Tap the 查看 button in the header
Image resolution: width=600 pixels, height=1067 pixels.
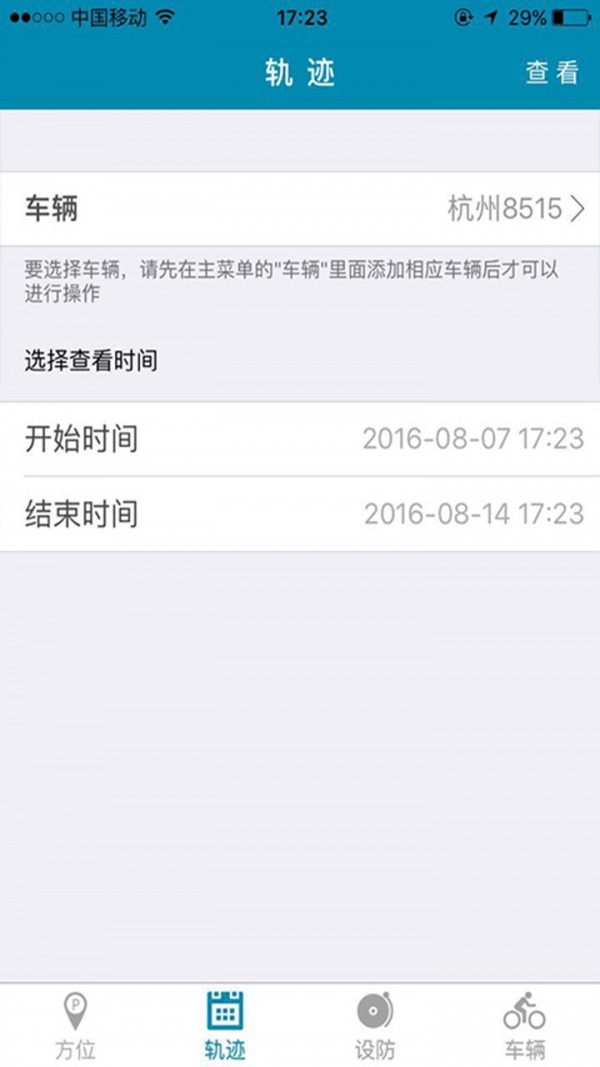click(552, 73)
